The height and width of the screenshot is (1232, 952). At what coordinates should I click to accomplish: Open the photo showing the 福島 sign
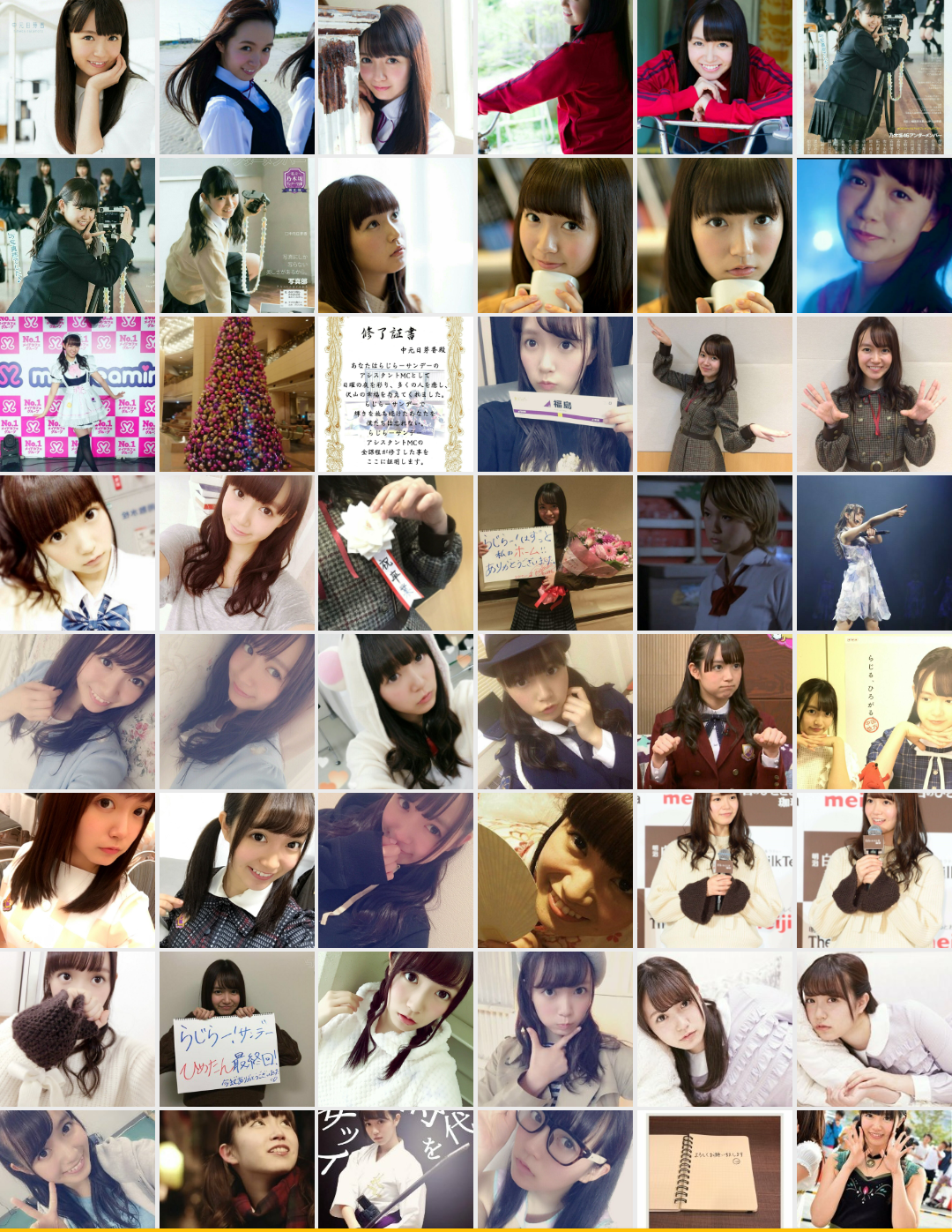tap(554, 394)
